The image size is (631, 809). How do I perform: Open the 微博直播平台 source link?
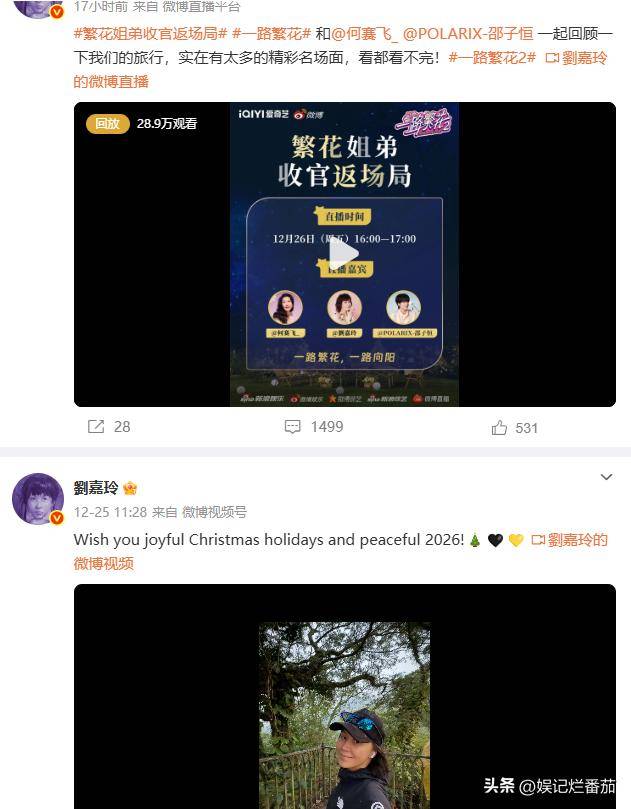click(x=200, y=6)
